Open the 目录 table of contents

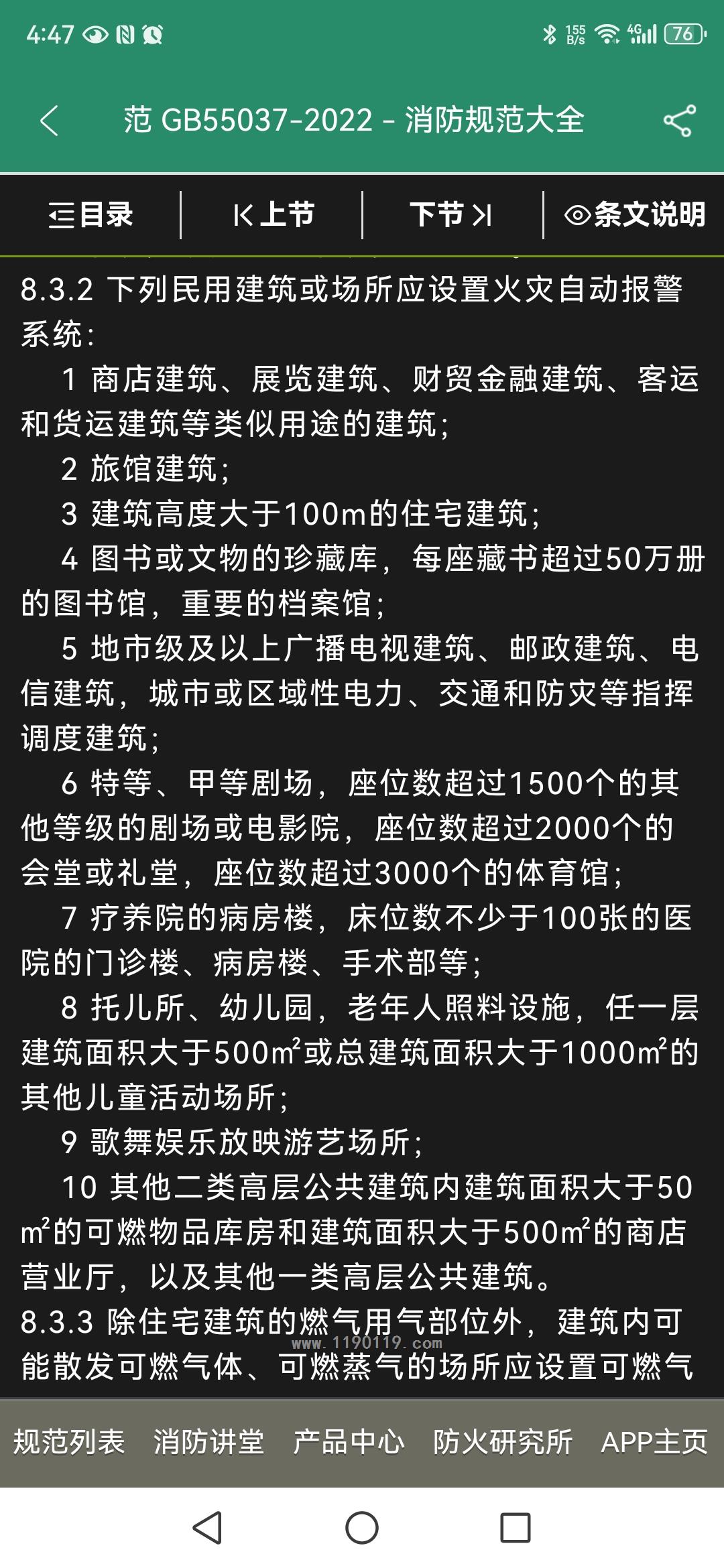pos(90,215)
